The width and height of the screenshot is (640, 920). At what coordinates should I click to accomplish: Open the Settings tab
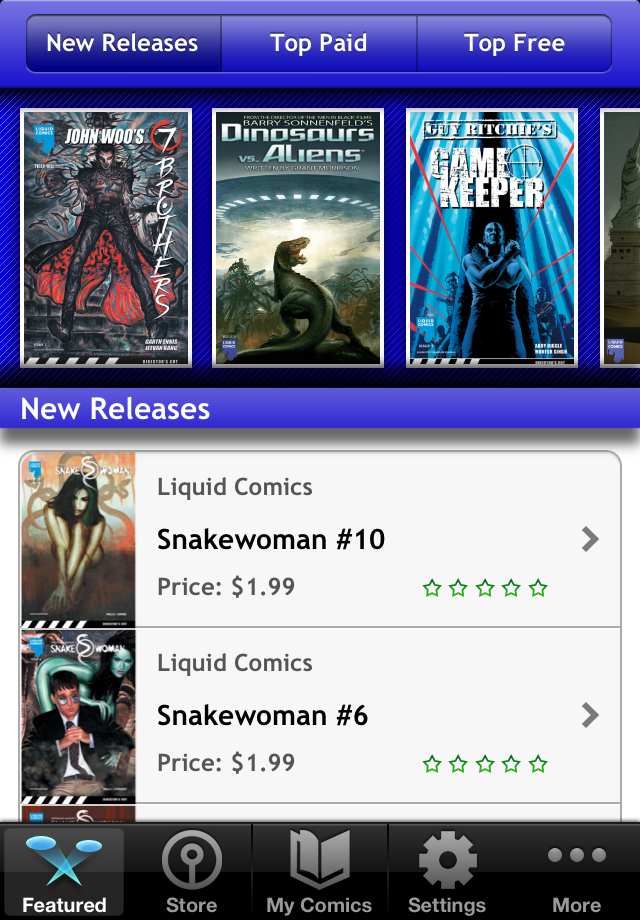pyautogui.click(x=447, y=873)
